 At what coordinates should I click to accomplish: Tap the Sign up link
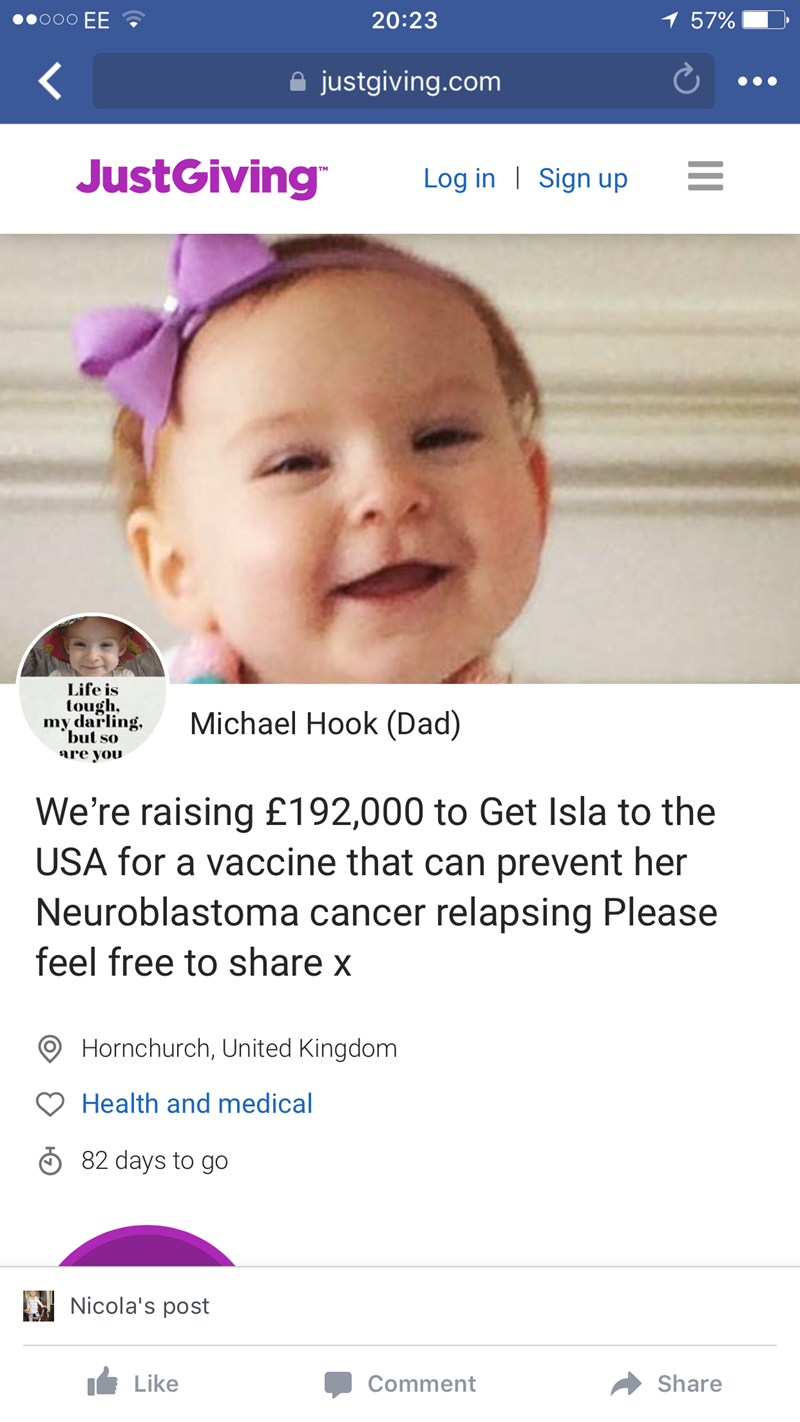pyautogui.click(x=583, y=178)
